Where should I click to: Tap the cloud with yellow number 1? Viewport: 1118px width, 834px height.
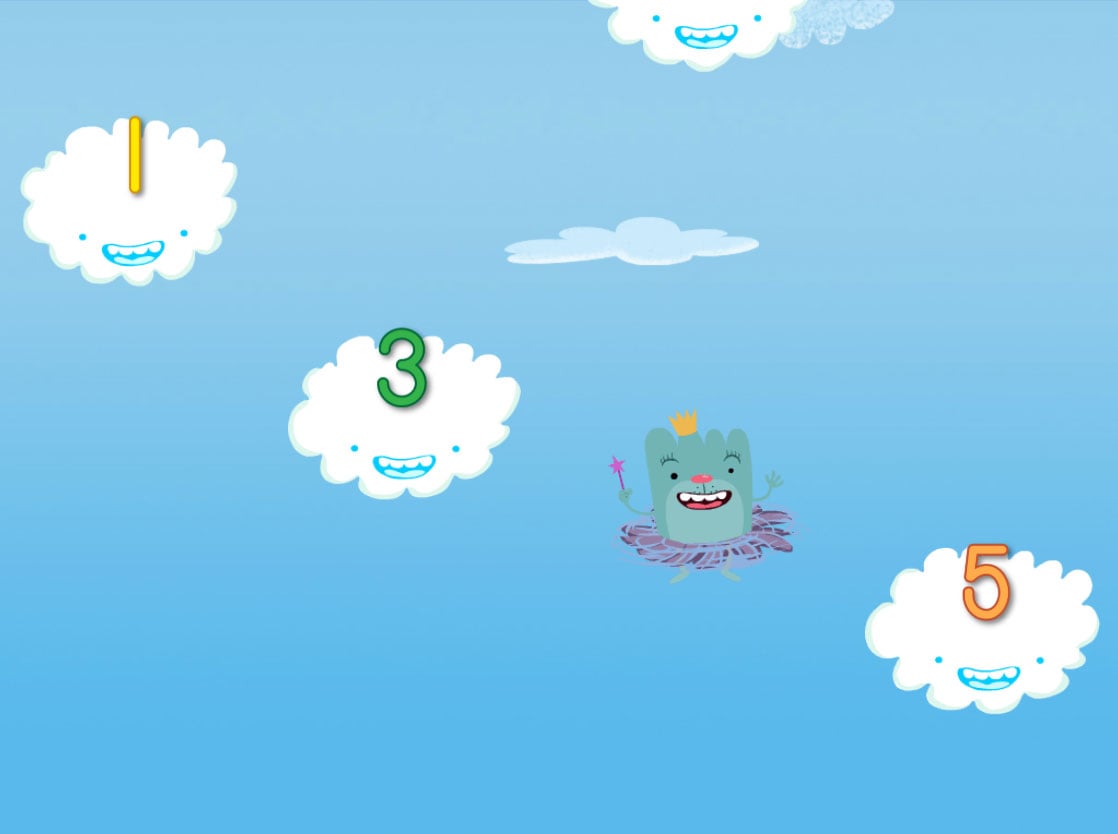click(x=130, y=205)
